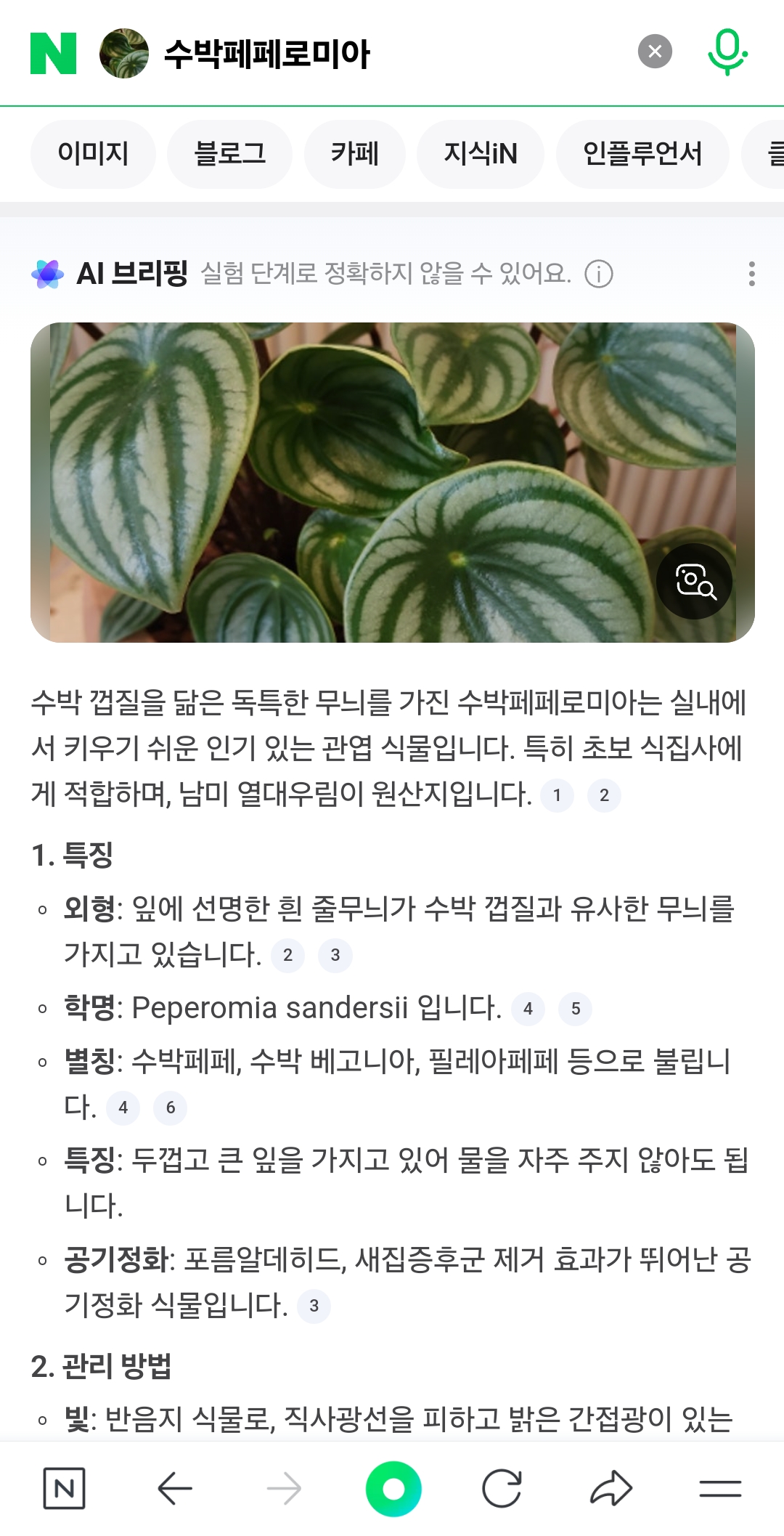Switch to the 블로그 tab
Screen dimensions: 784x1536
point(229,154)
